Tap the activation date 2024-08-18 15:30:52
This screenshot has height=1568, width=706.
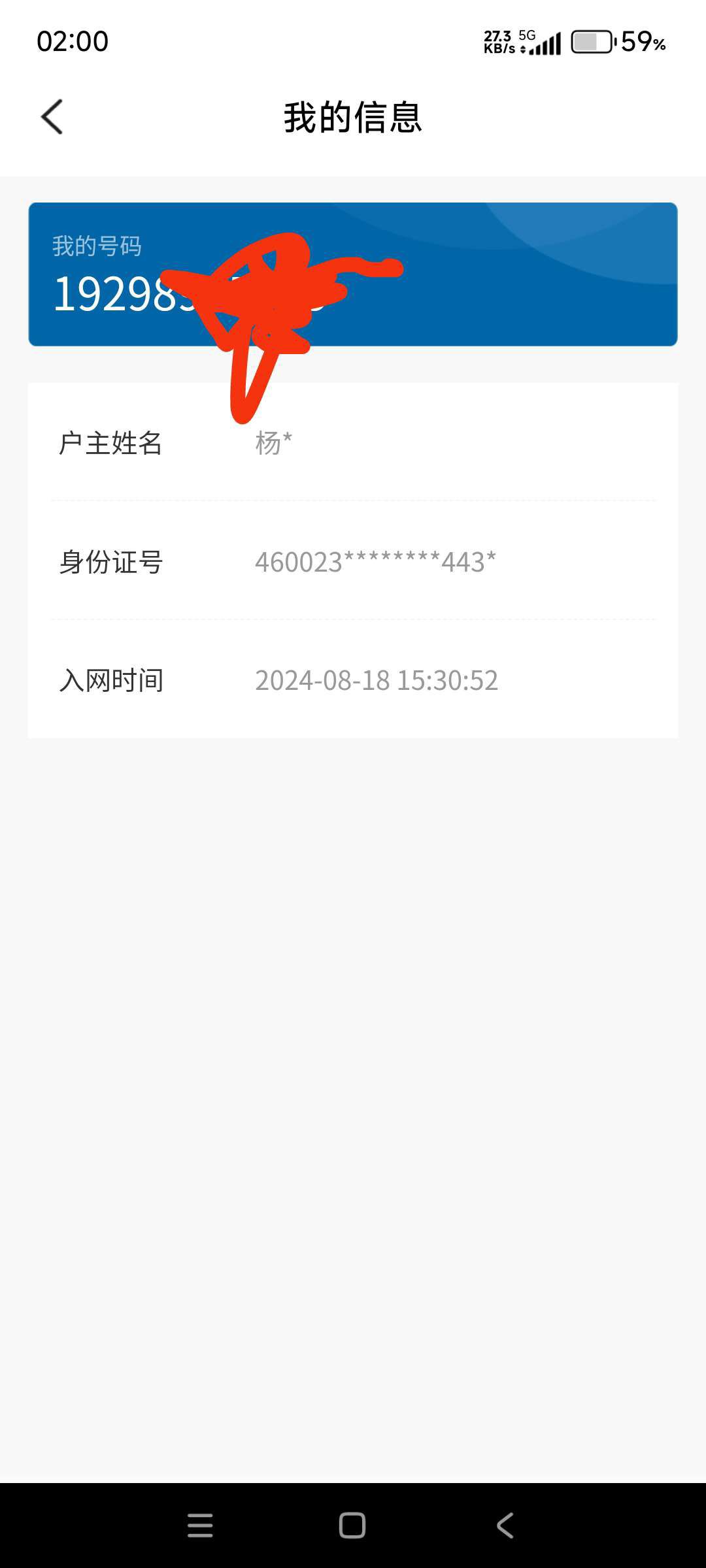click(x=377, y=680)
